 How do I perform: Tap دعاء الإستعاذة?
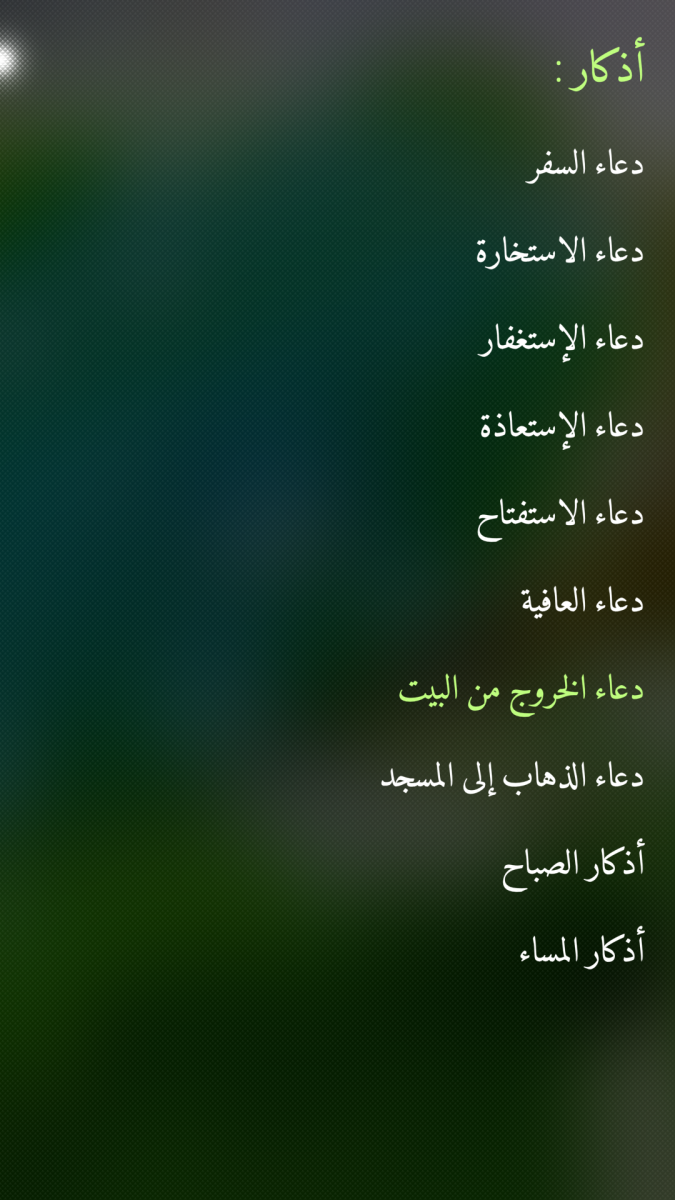point(561,428)
